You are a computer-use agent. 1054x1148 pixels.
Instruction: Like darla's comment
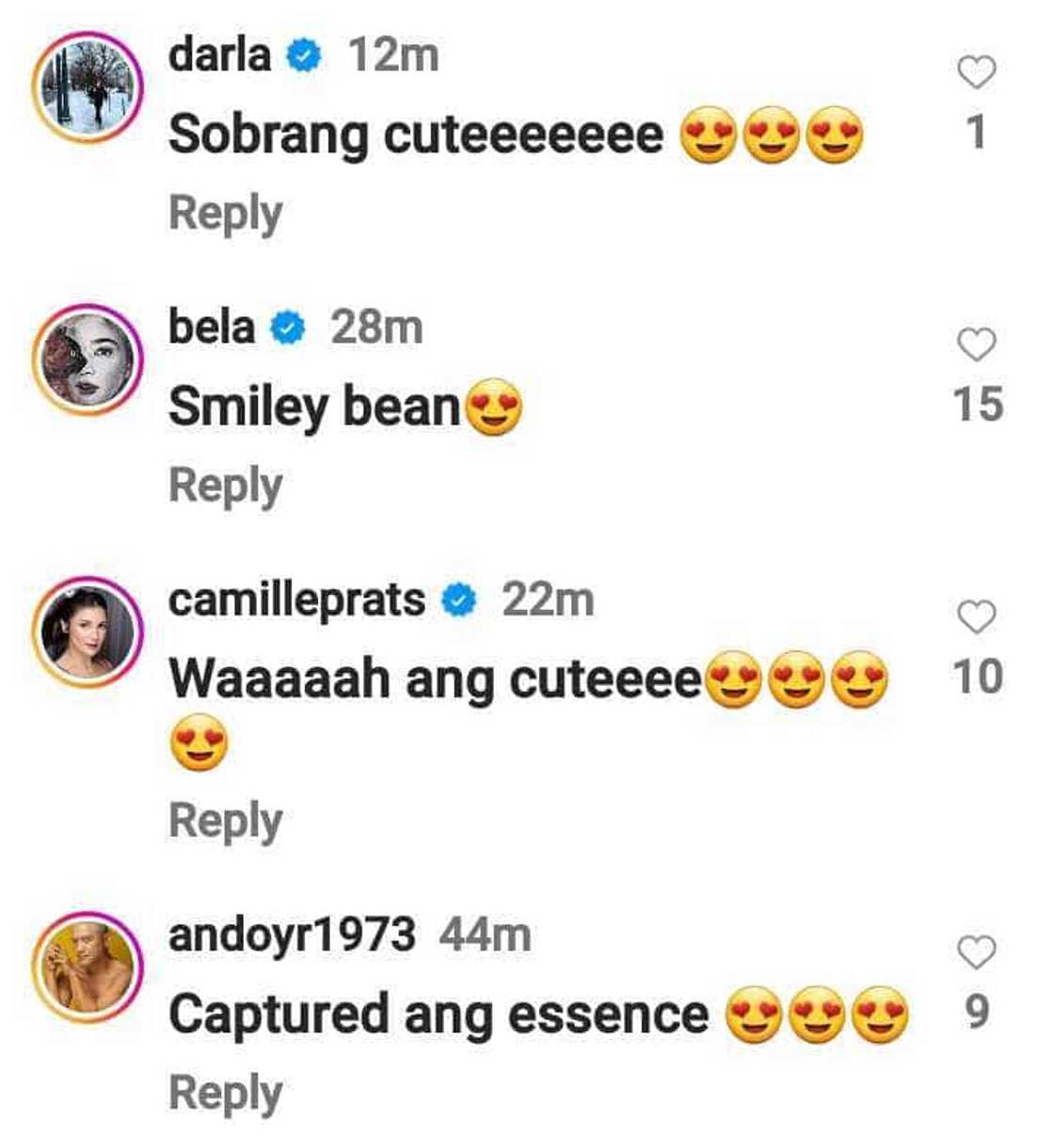(976, 72)
